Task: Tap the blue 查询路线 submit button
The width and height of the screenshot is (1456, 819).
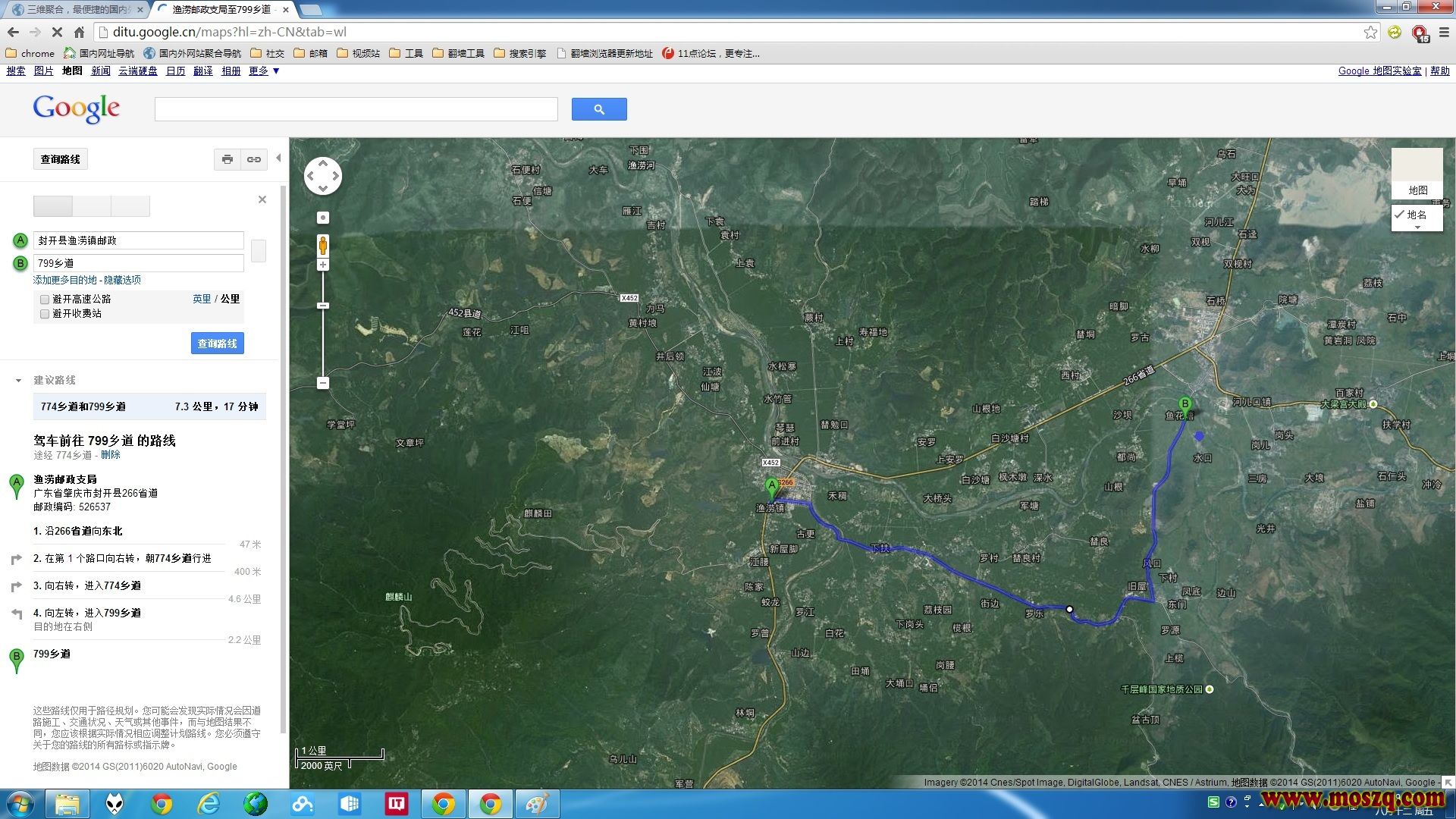Action: coord(218,344)
